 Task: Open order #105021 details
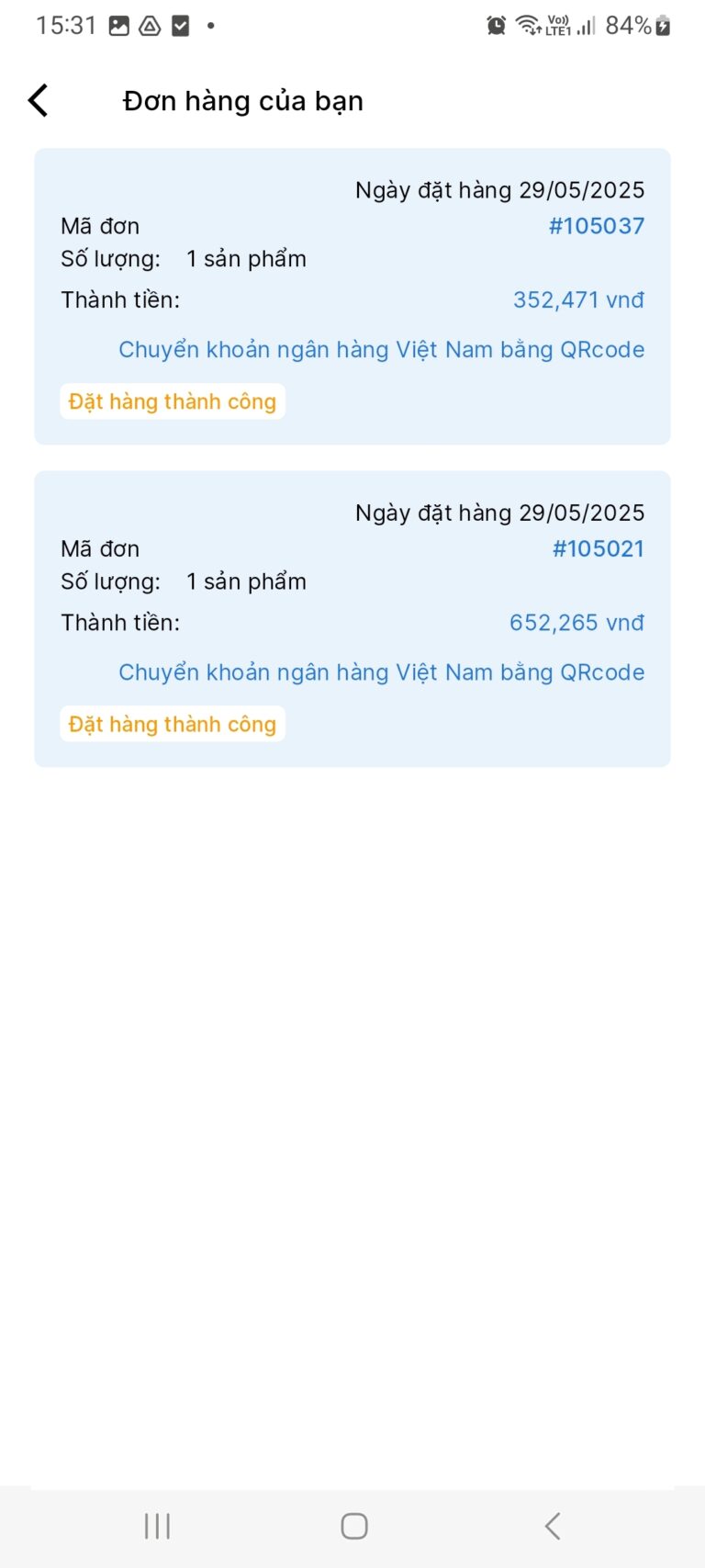click(x=597, y=548)
